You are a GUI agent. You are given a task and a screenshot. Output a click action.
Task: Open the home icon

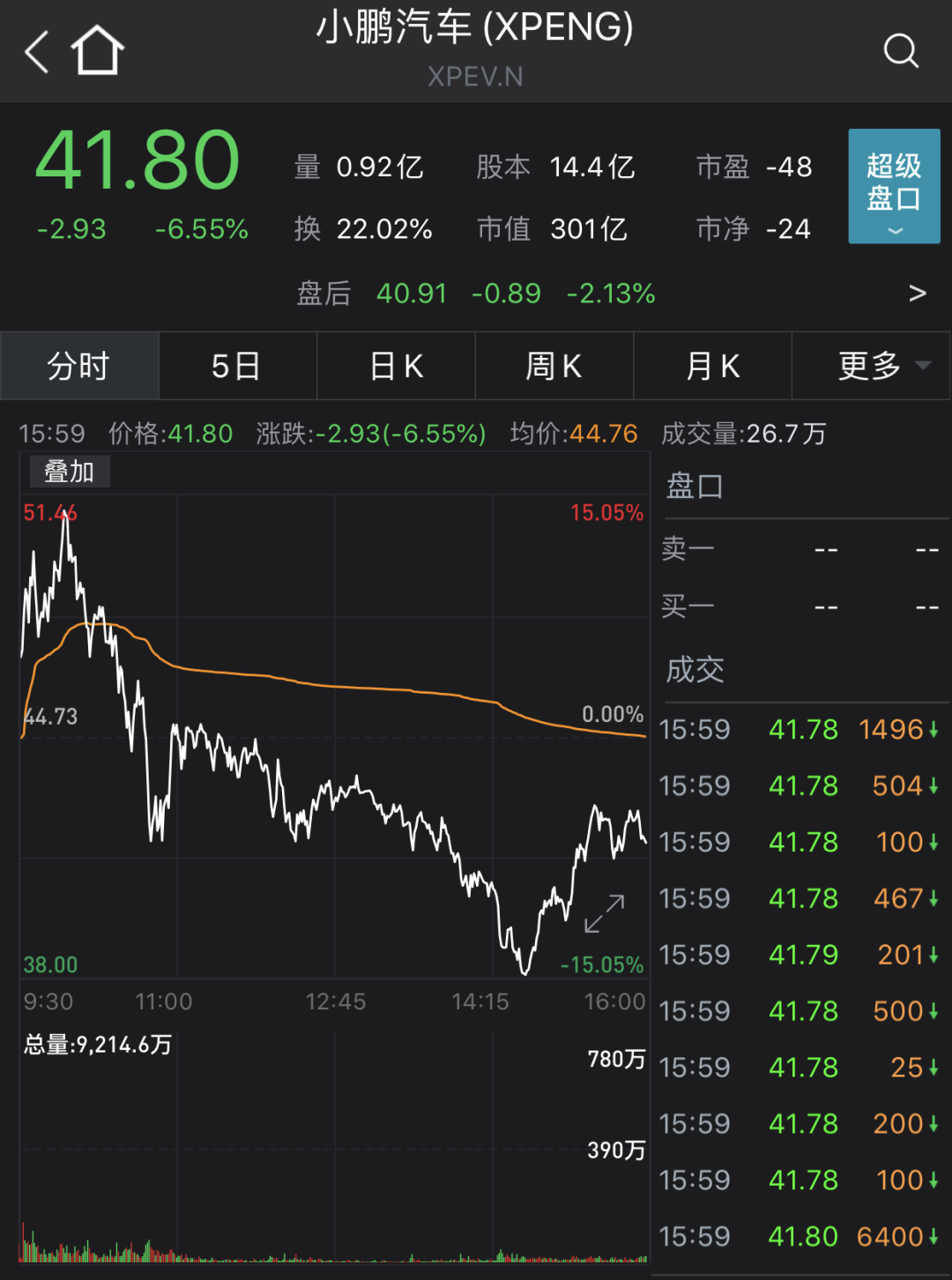[97, 51]
